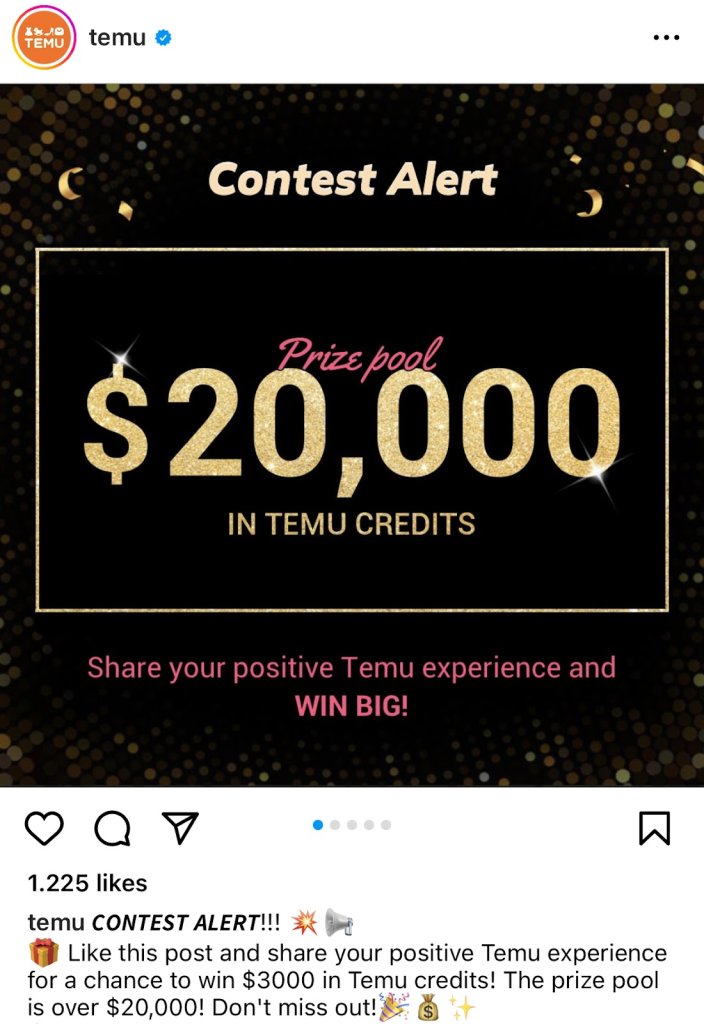The height and width of the screenshot is (1024, 704).
Task: Open the Contest Alert carousel image
Action: 352,436
